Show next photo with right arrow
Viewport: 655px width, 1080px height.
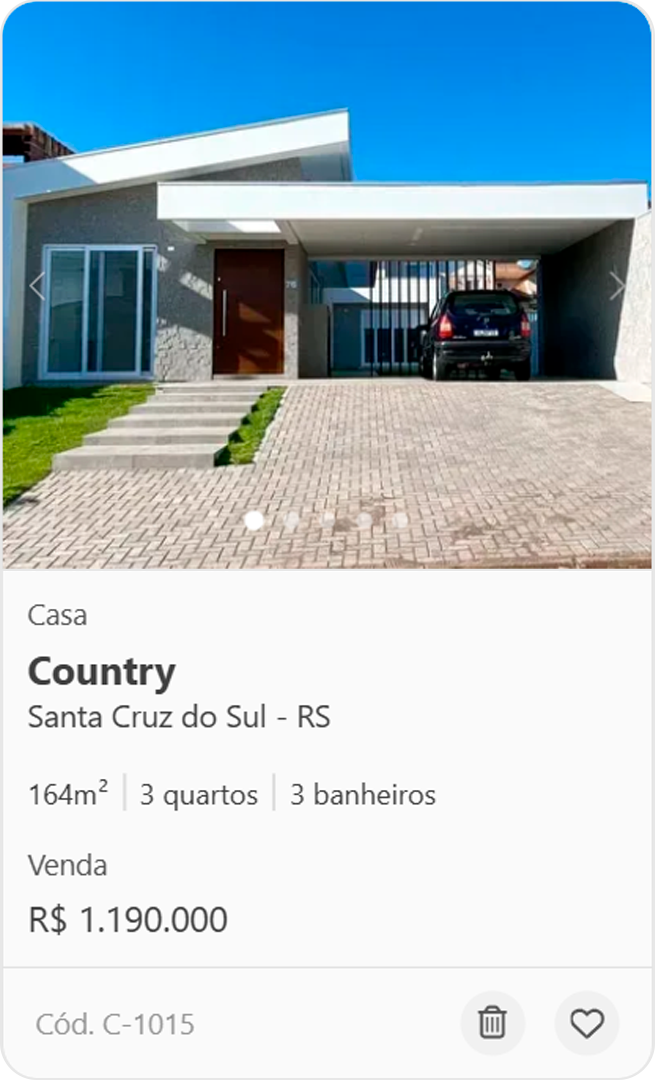[618, 286]
